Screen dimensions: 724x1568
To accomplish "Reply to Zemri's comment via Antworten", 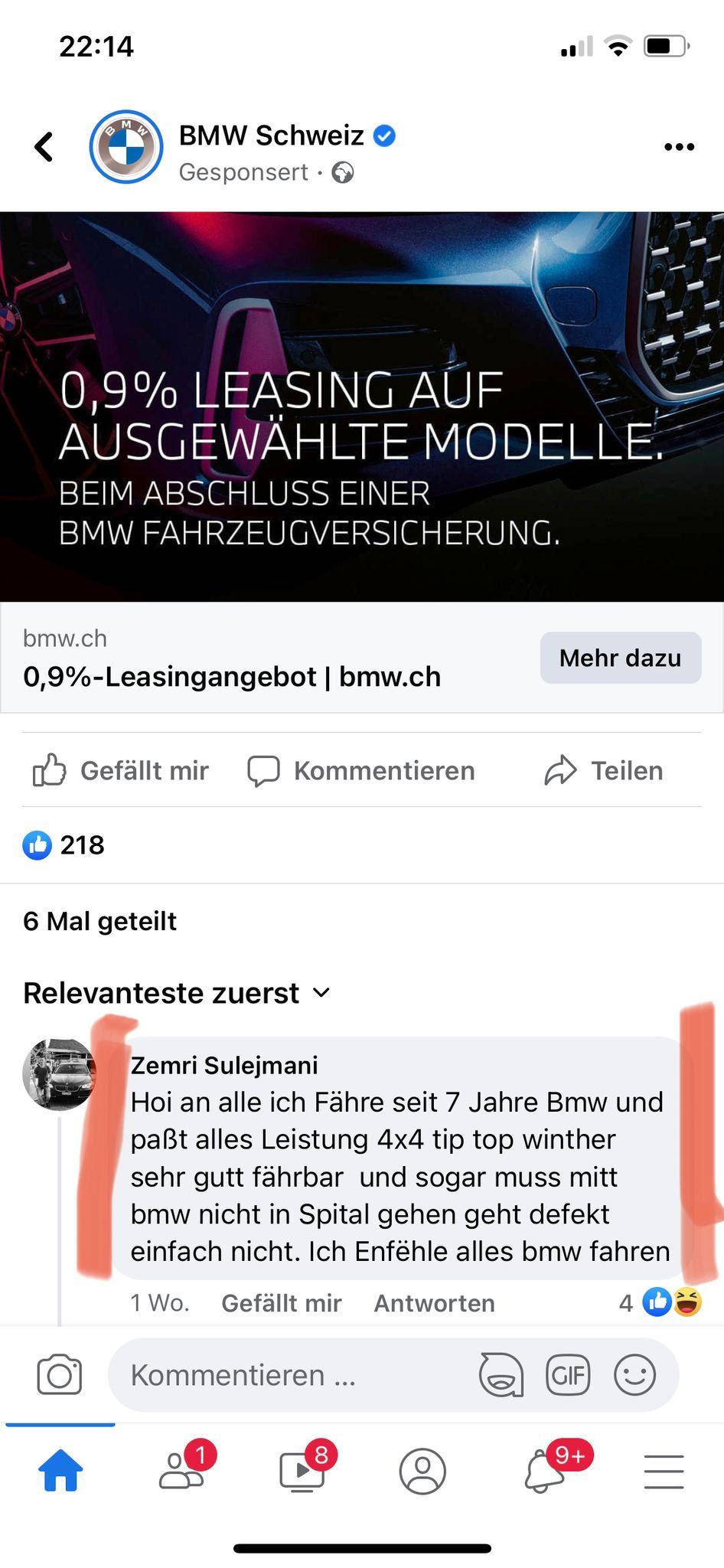I will 434,1303.
